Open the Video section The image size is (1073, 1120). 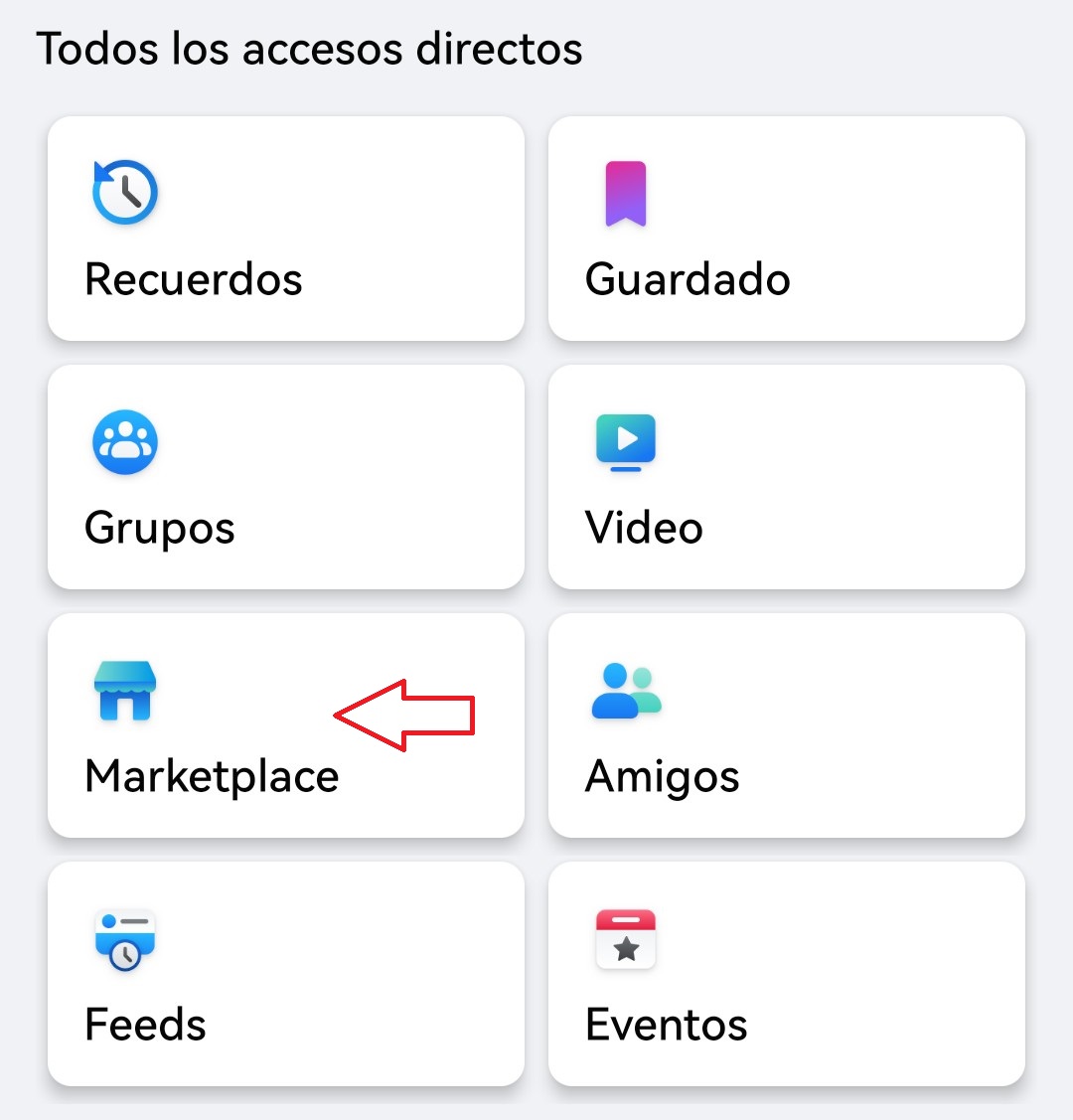point(786,477)
